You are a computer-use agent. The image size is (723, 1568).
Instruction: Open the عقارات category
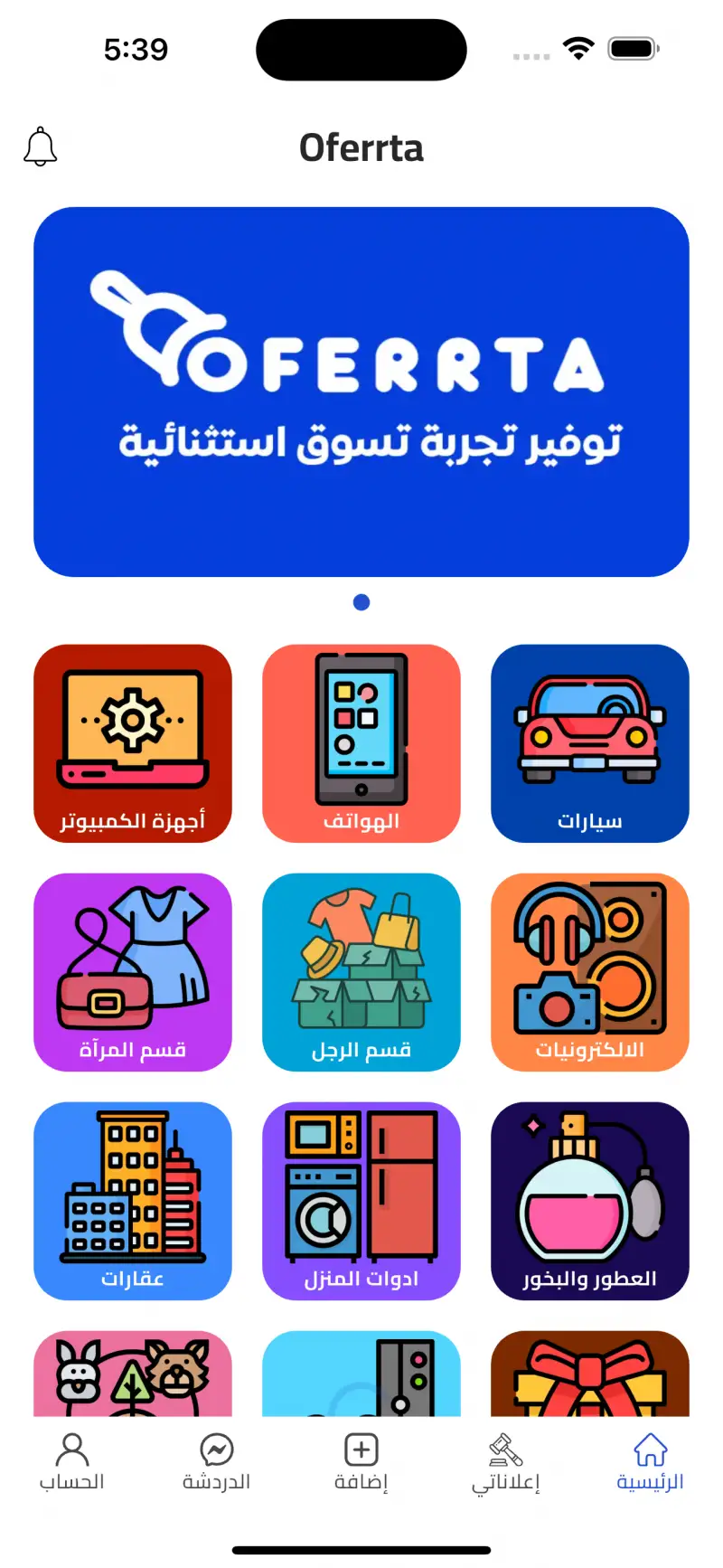pos(133,1201)
